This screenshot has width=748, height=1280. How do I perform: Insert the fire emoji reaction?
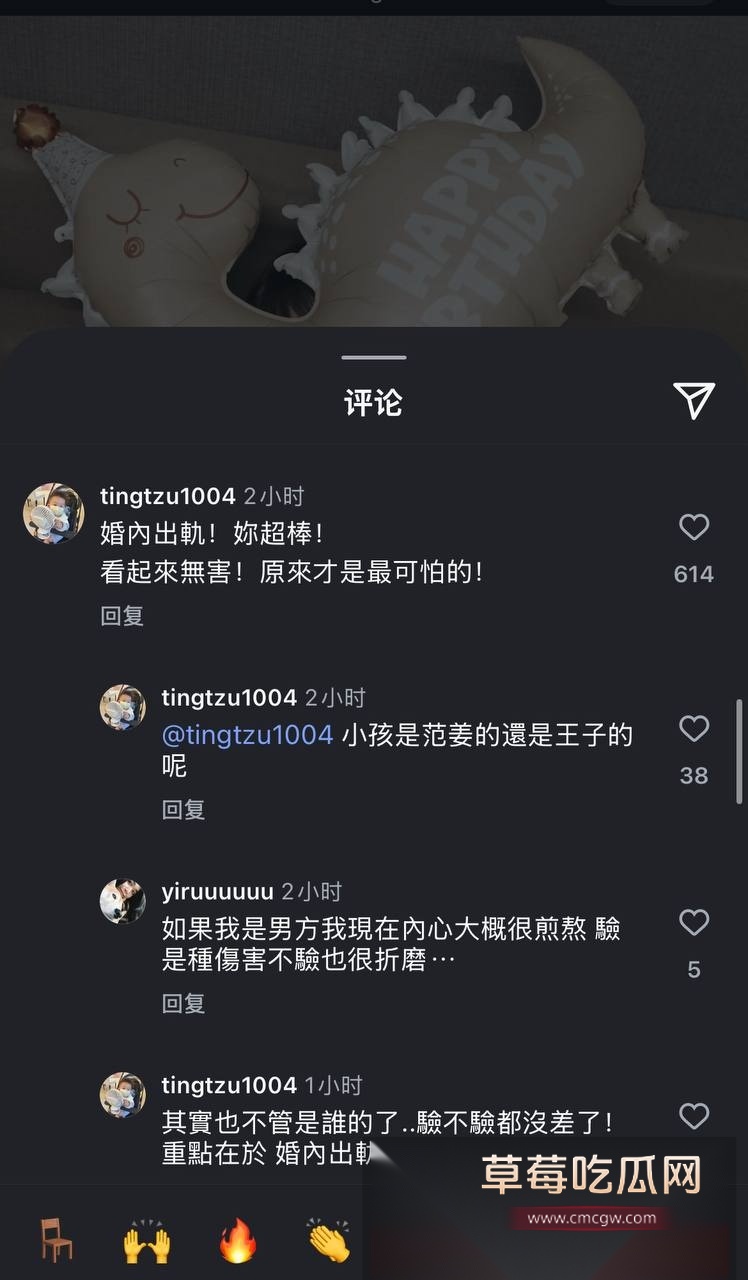tap(238, 1241)
